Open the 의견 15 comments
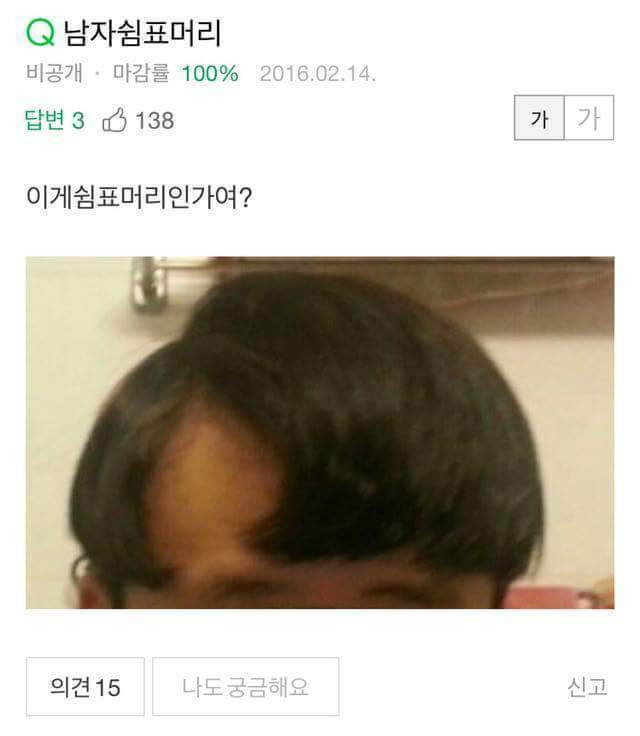Image resolution: width=640 pixels, height=736 pixels. coord(85,687)
